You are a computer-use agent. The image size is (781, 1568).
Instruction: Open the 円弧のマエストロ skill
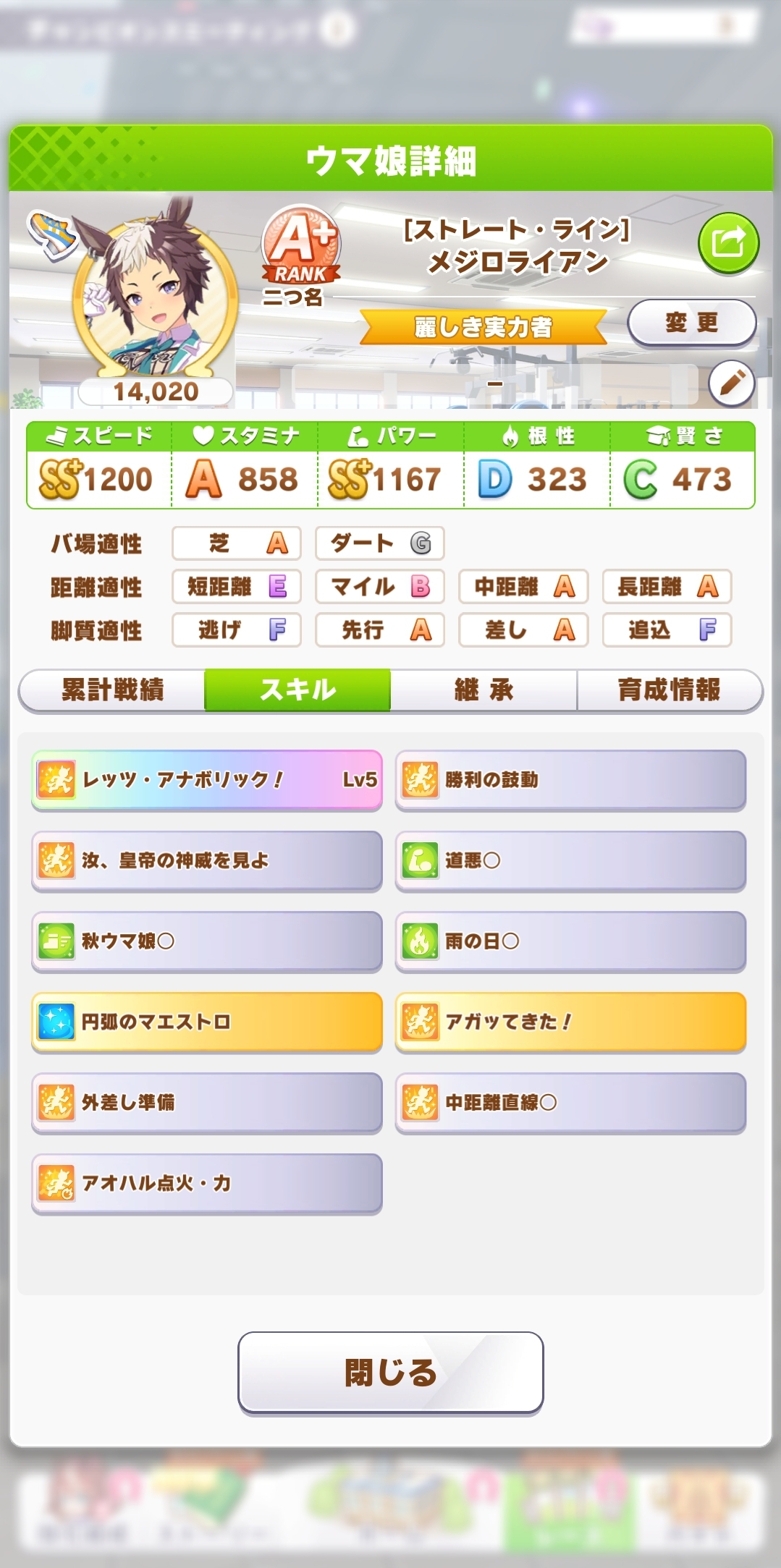207,1022
